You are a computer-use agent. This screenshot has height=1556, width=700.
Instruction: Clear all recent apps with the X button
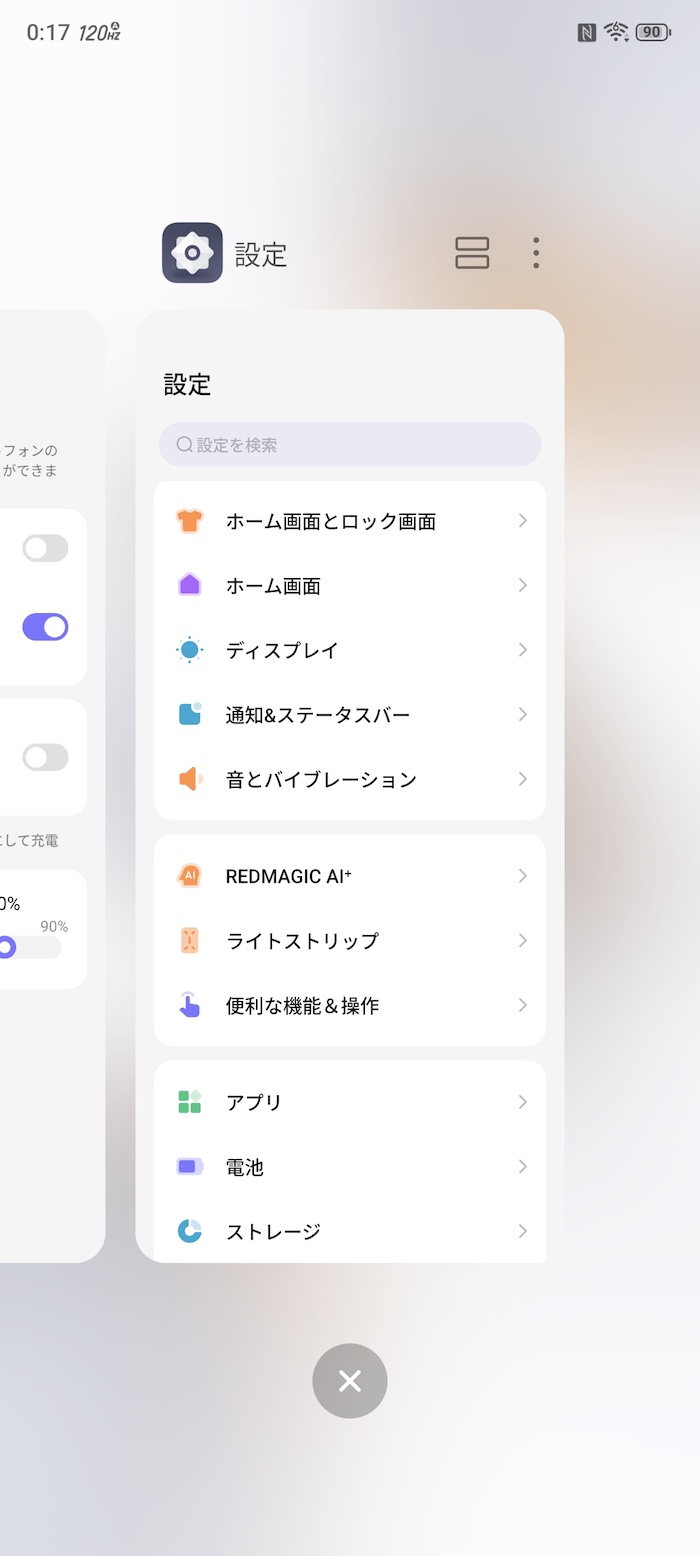(350, 1381)
